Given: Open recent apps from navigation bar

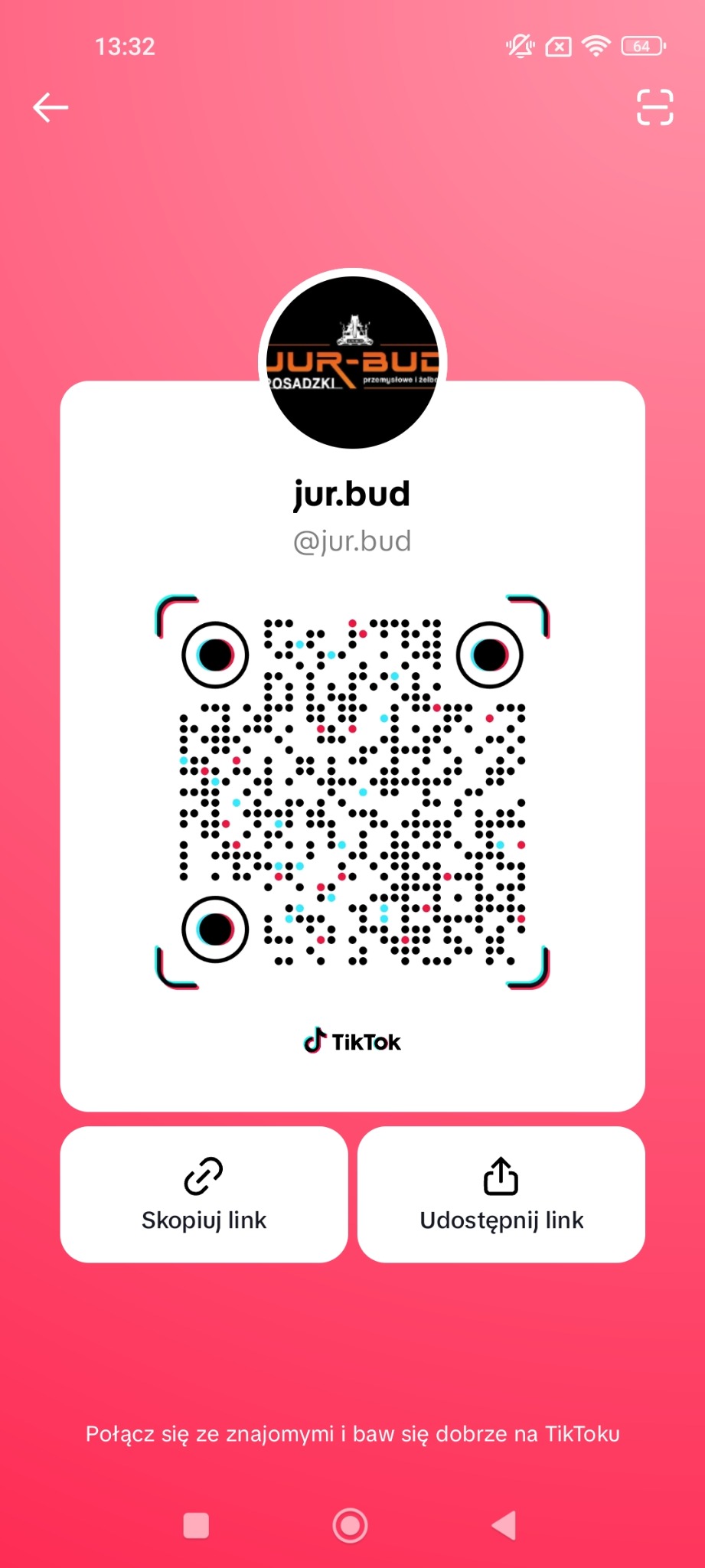Looking at the screenshot, I should pos(197,1525).
